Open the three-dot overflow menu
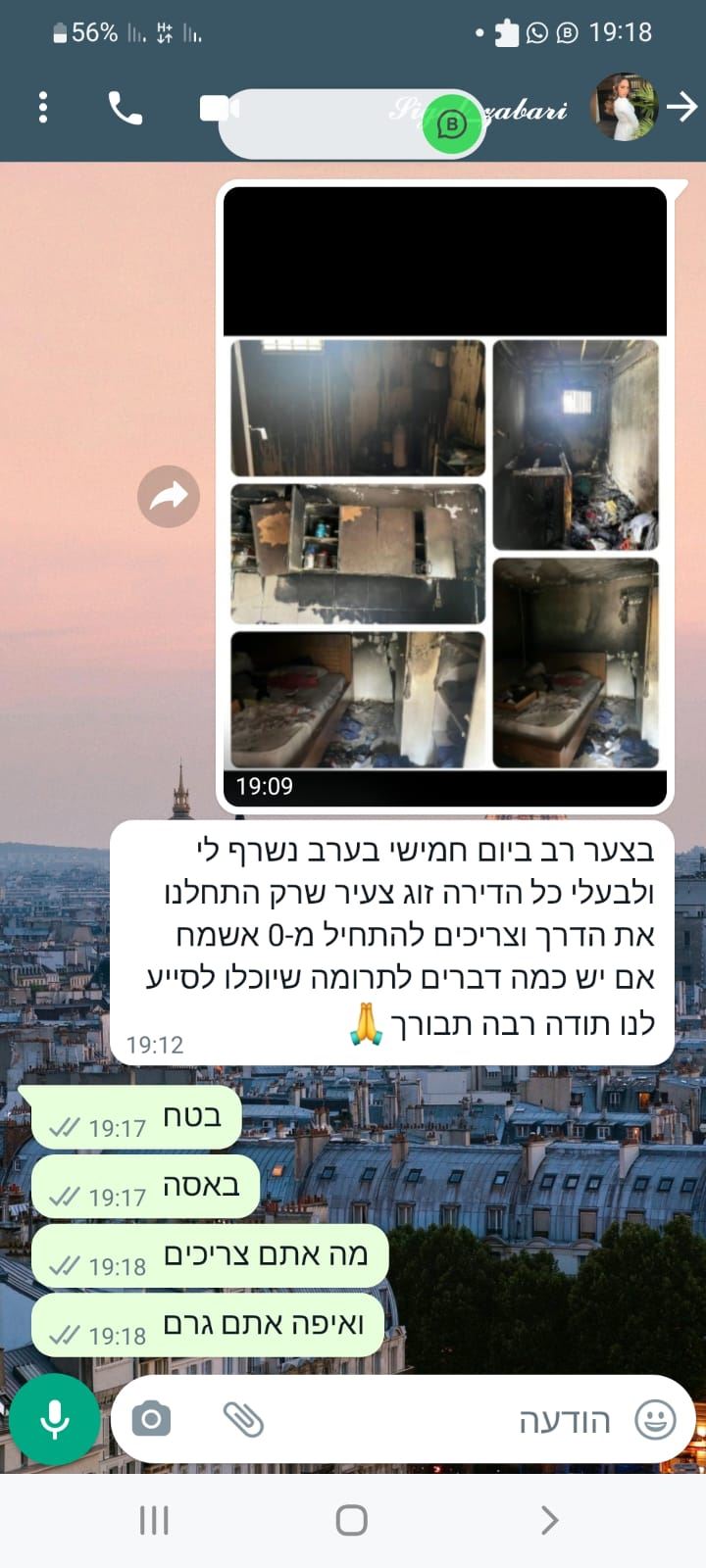This screenshot has width=706, height=1568. (43, 108)
